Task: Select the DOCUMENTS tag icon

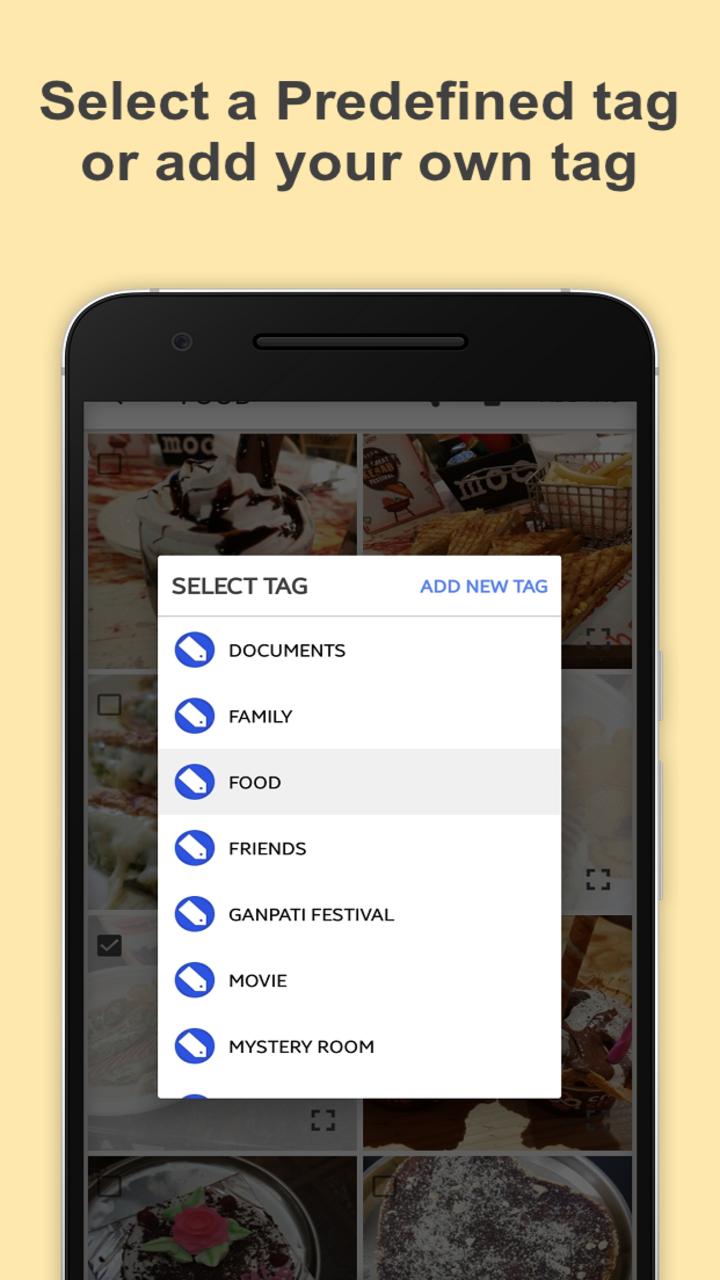Action: pyautogui.click(x=194, y=650)
